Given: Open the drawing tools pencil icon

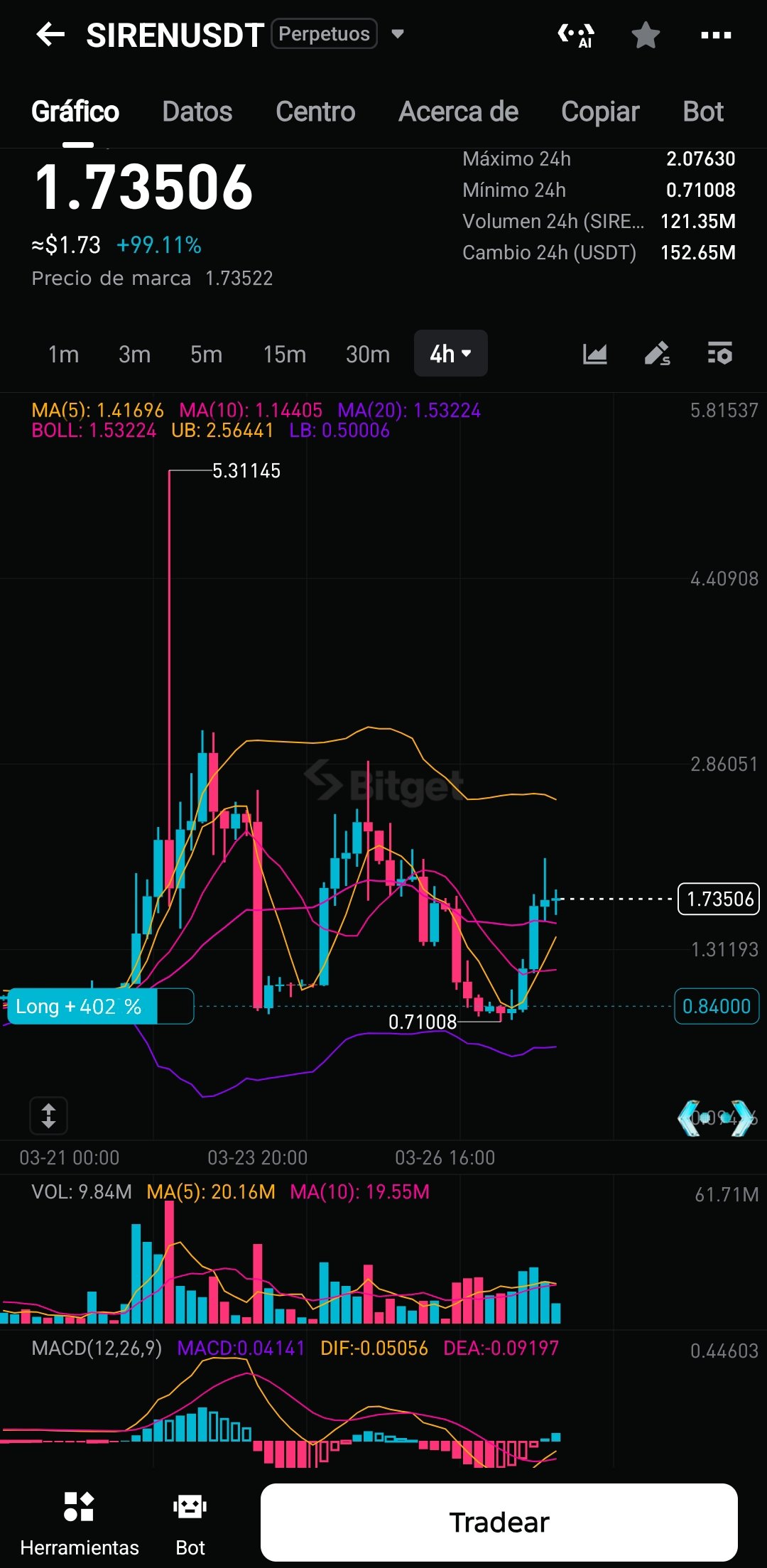Looking at the screenshot, I should (x=657, y=353).
